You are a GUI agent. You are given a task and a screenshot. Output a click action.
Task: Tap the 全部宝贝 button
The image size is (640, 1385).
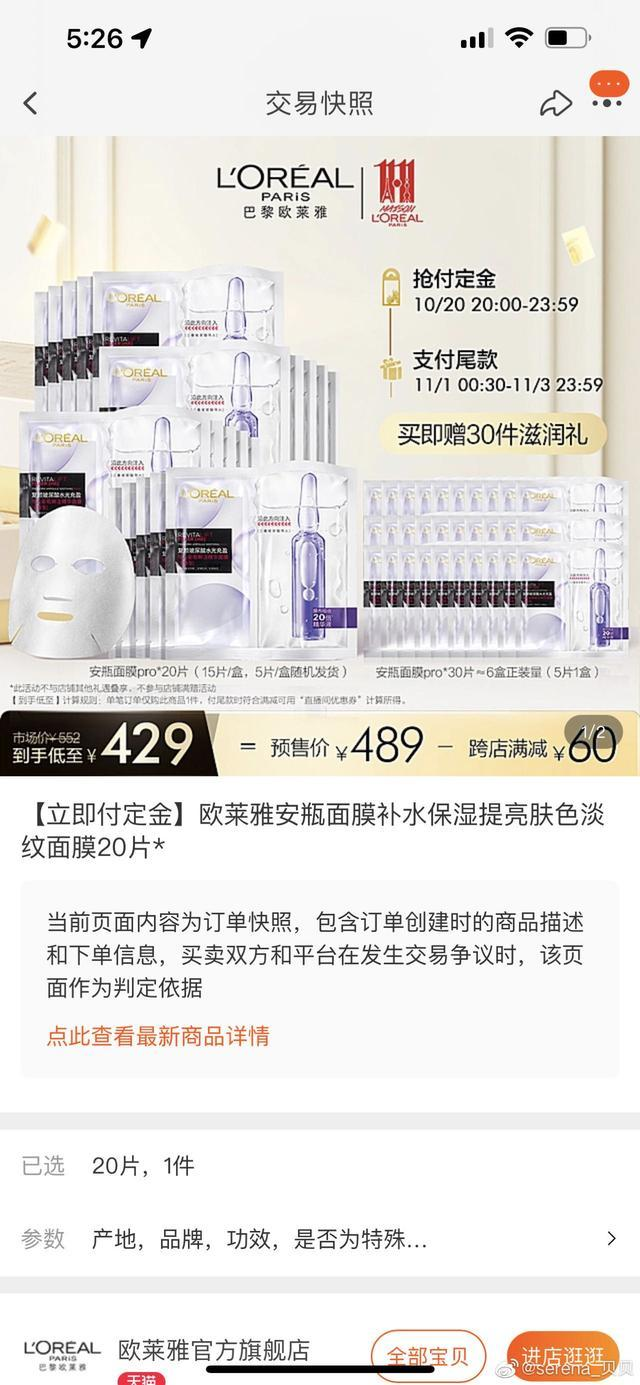(428, 1355)
